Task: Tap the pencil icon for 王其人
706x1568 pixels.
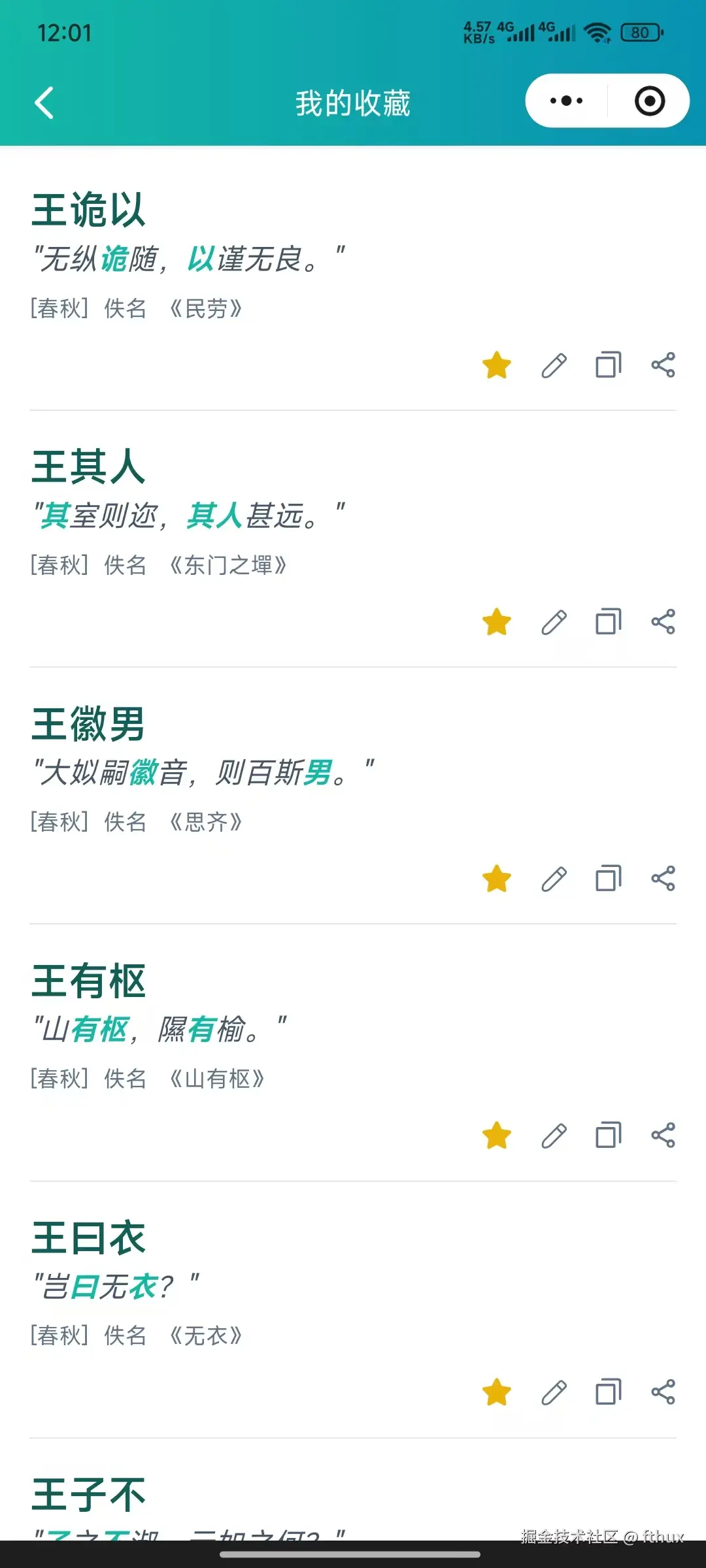Action: tap(554, 622)
